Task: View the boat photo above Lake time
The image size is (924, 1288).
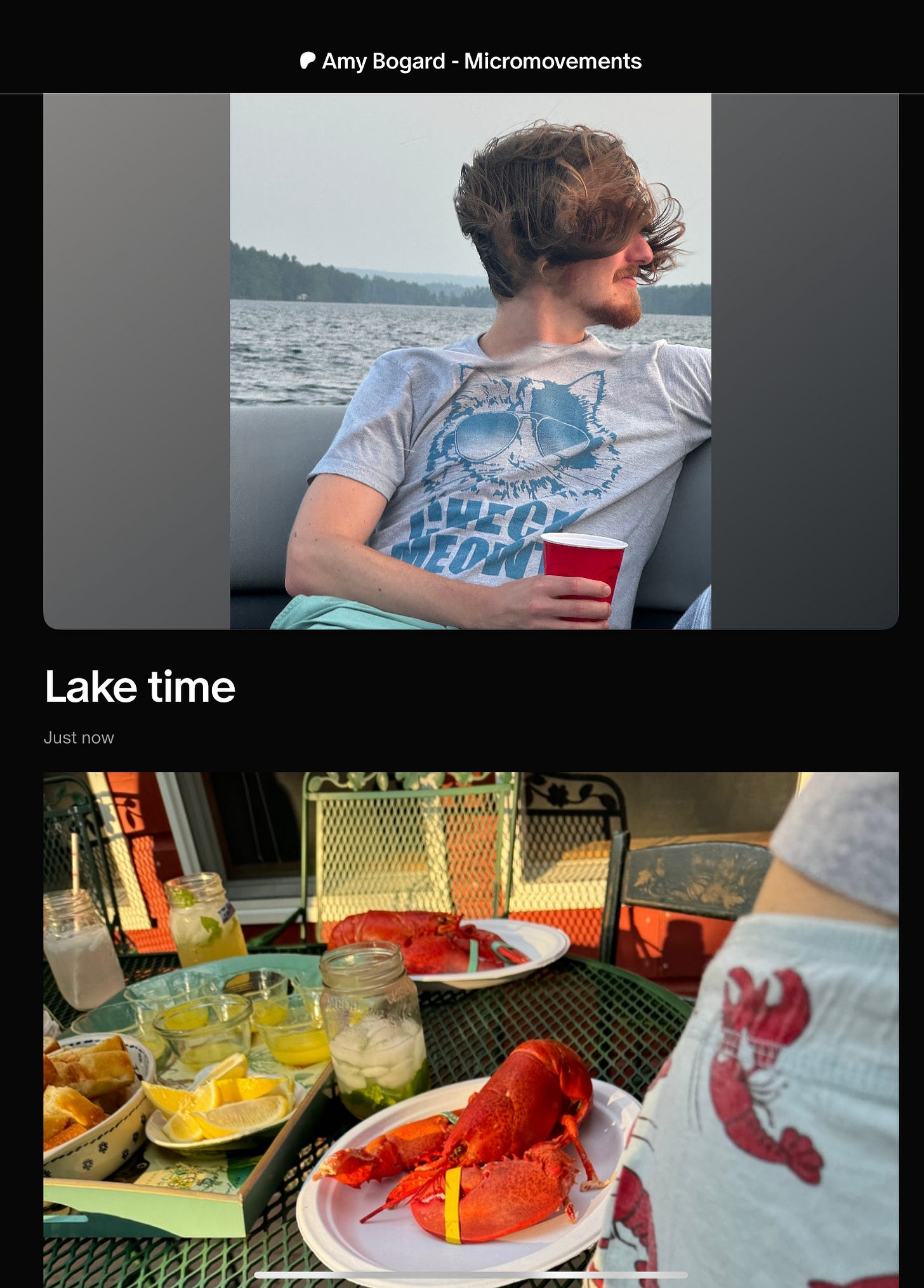Action: 470,361
